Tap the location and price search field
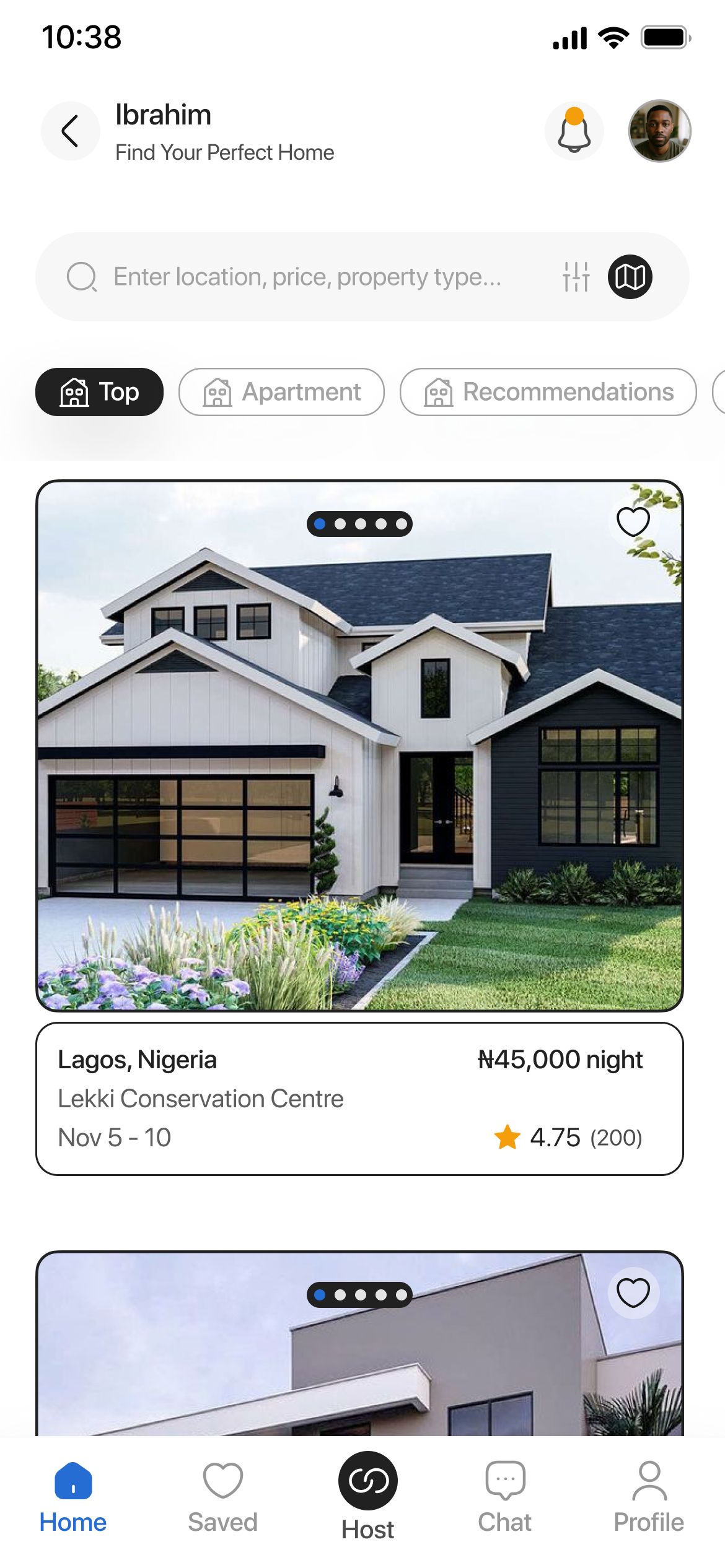Screen dimensions: 725x1568 [307, 277]
